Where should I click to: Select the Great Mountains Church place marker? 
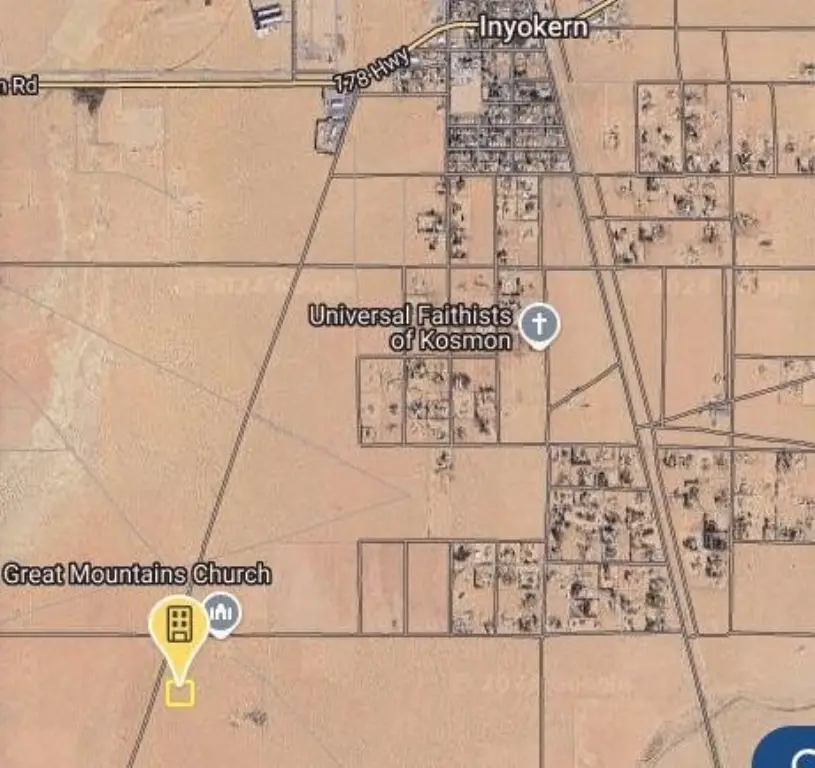pyautogui.click(x=221, y=611)
